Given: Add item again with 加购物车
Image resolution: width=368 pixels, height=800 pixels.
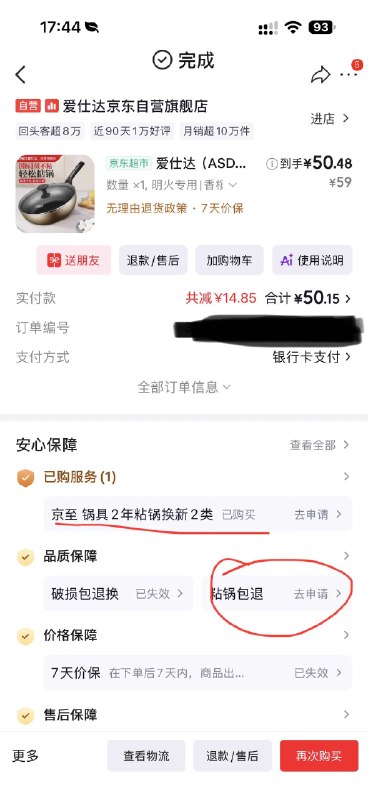Looking at the screenshot, I should (x=229, y=260).
